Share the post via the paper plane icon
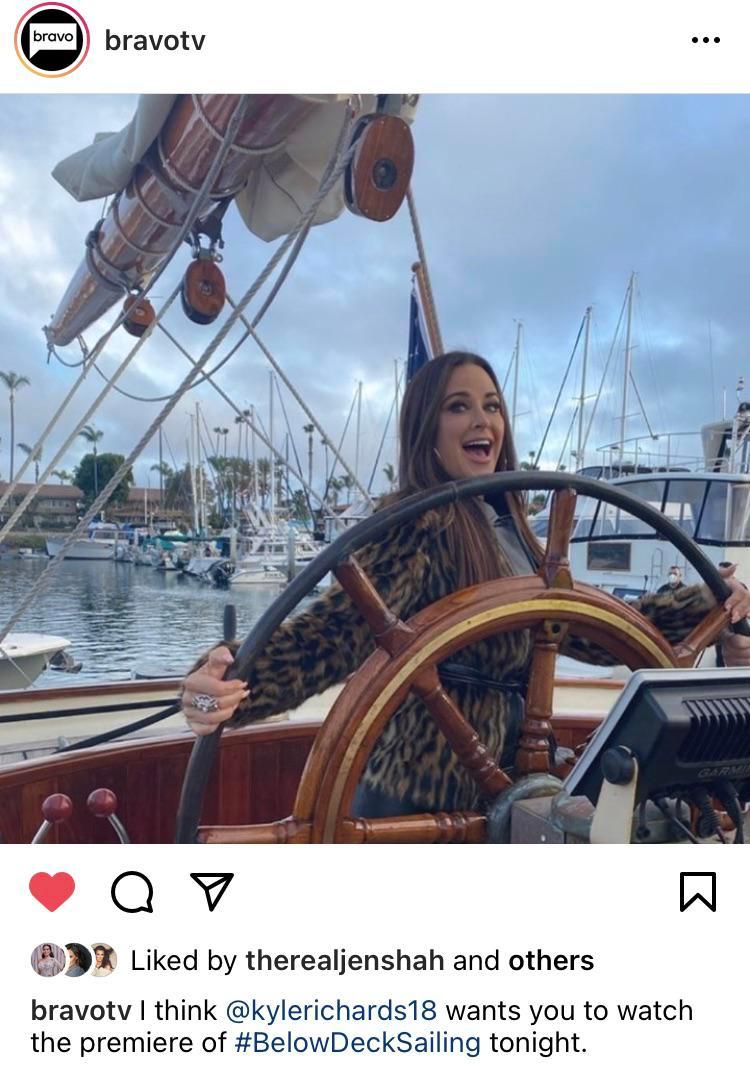This screenshot has width=750, height=1070. tap(212, 888)
